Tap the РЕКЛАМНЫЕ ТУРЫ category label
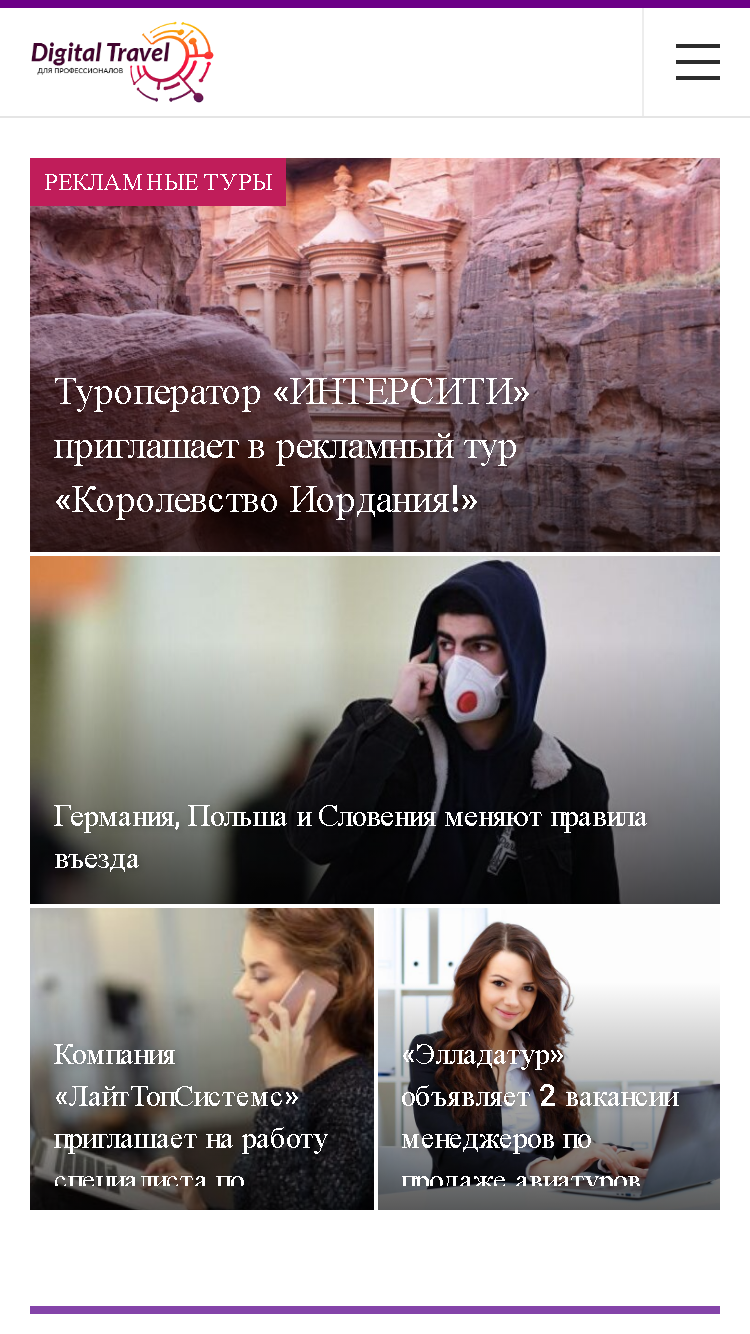The height and width of the screenshot is (1334, 750). (158, 182)
